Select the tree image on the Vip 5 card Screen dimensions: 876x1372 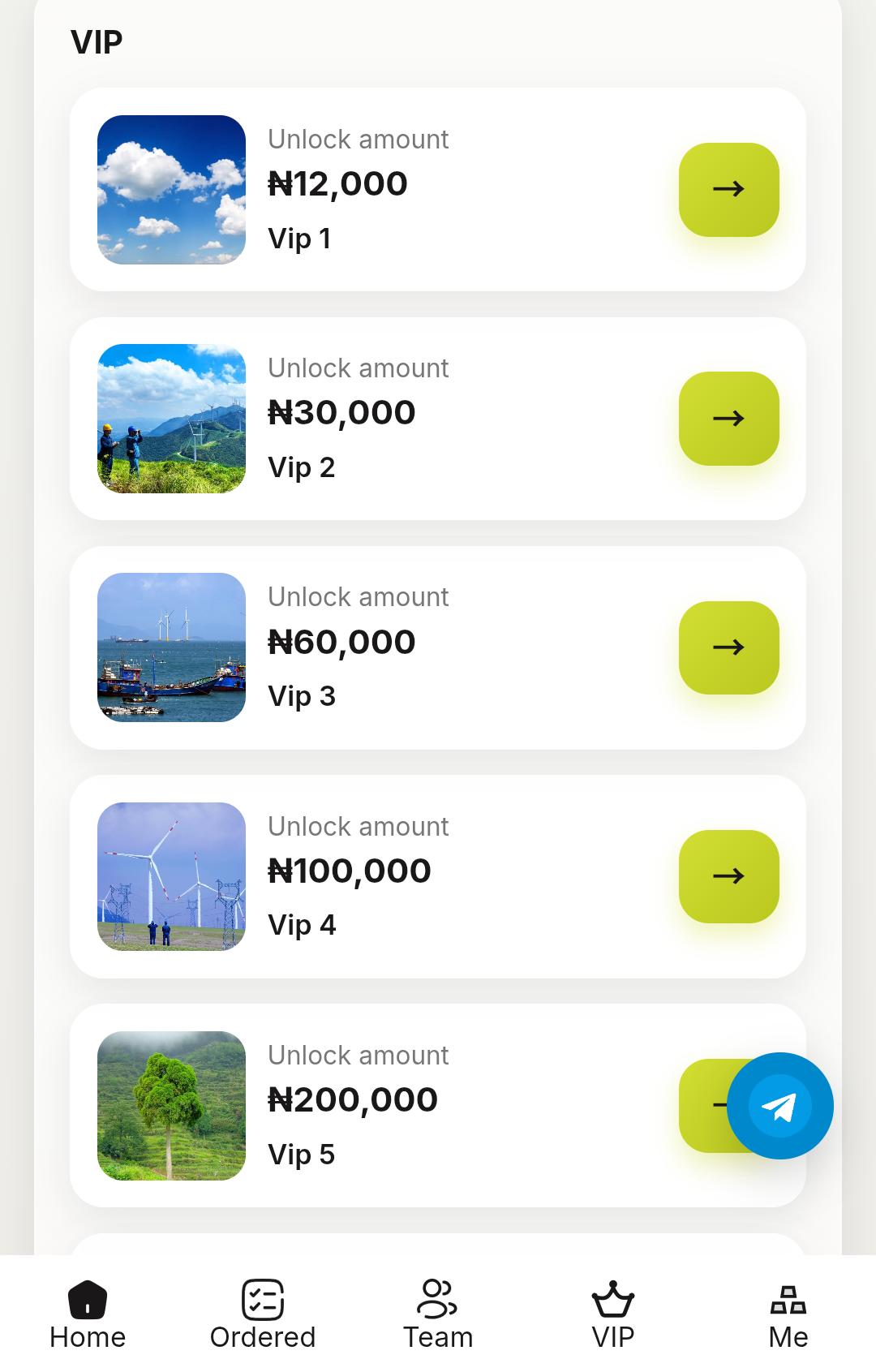[171, 1105]
